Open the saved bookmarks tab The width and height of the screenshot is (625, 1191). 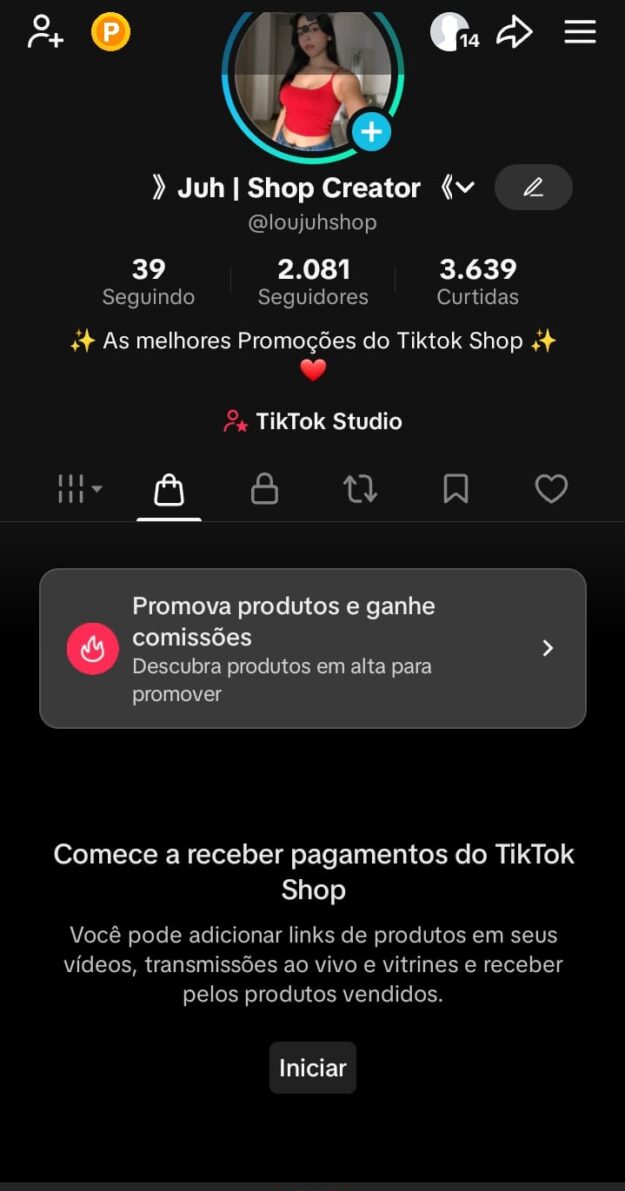456,489
